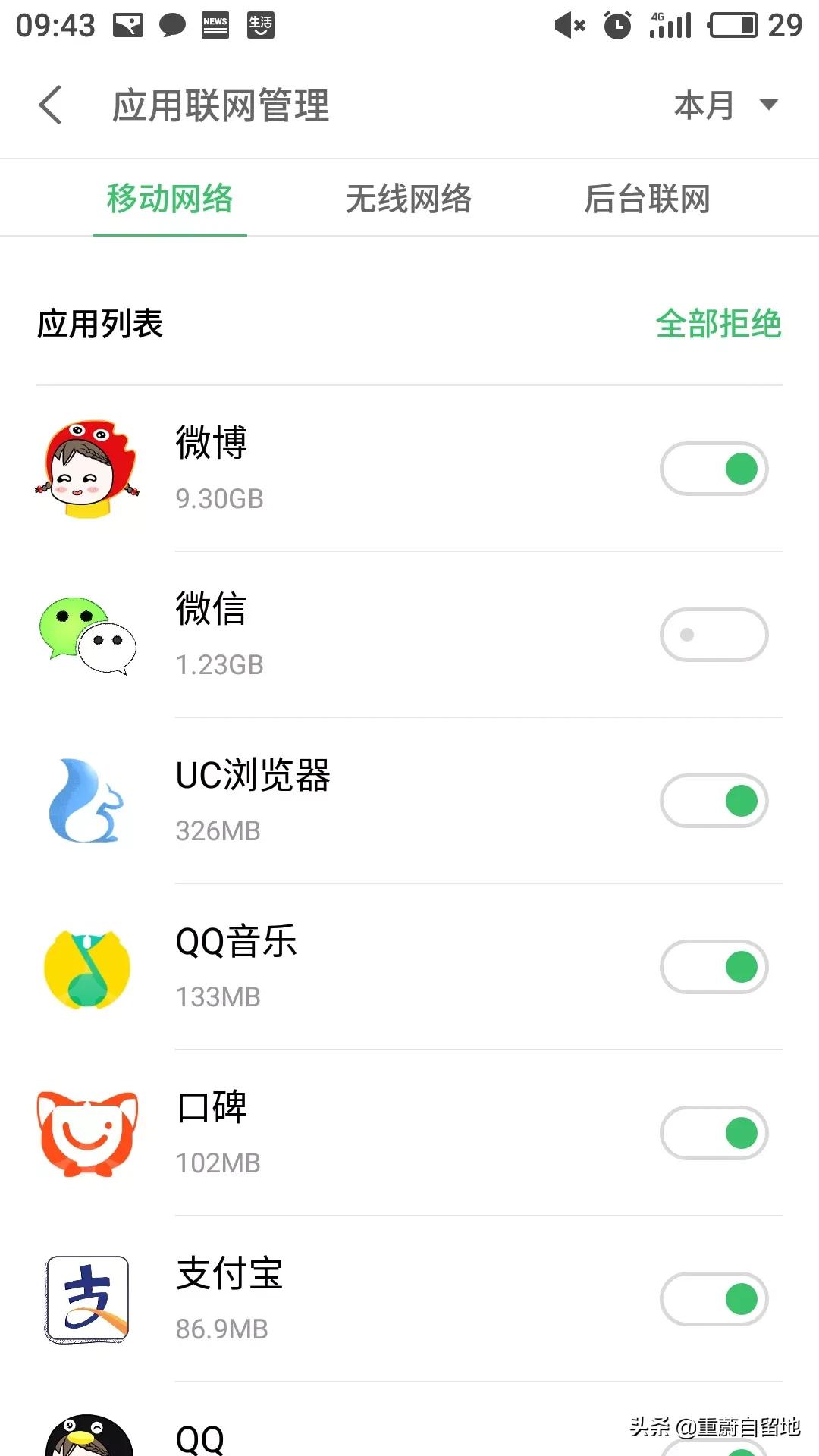Tap the 微博 data usage text 9.30GB
Screen dimensions: 819x1456
click(x=219, y=499)
